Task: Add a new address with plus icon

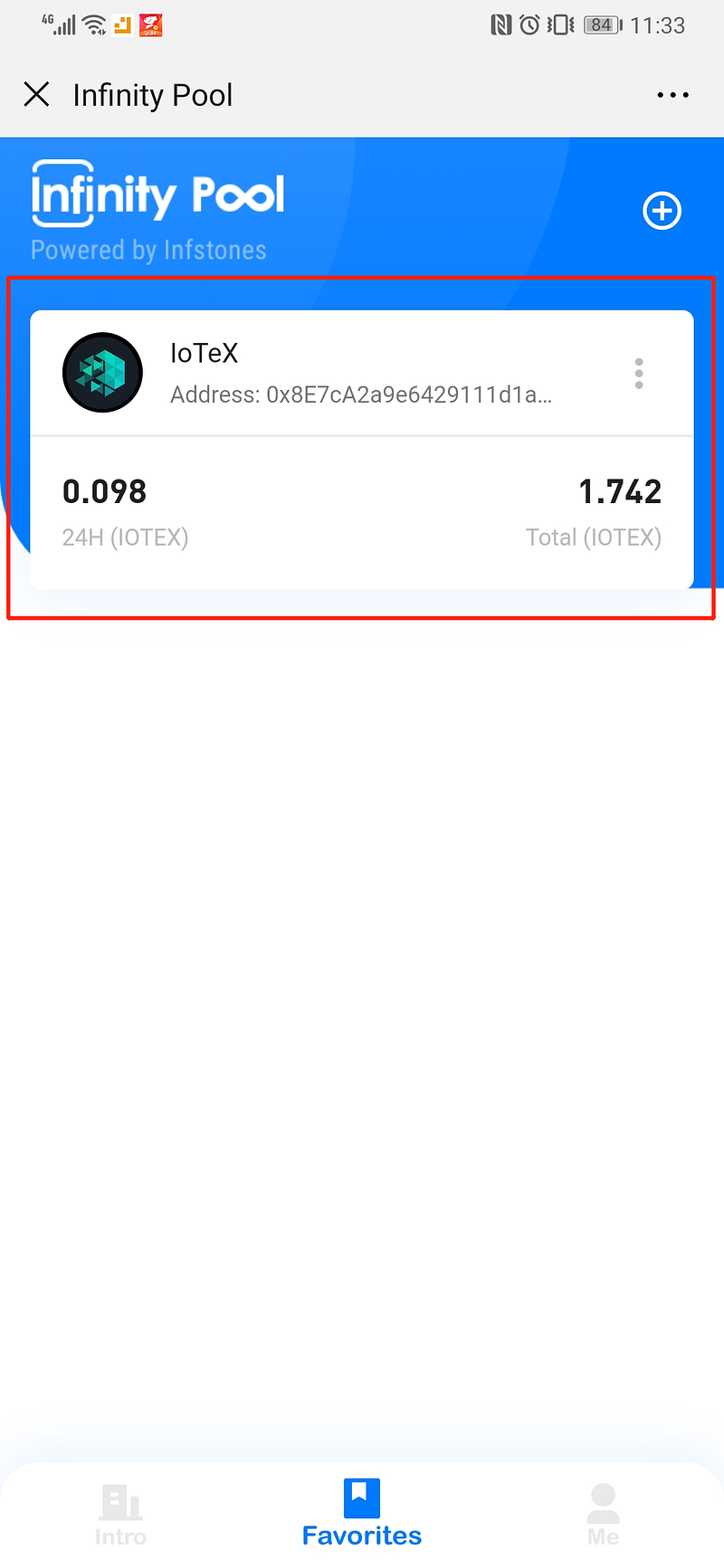Action: pos(662,211)
